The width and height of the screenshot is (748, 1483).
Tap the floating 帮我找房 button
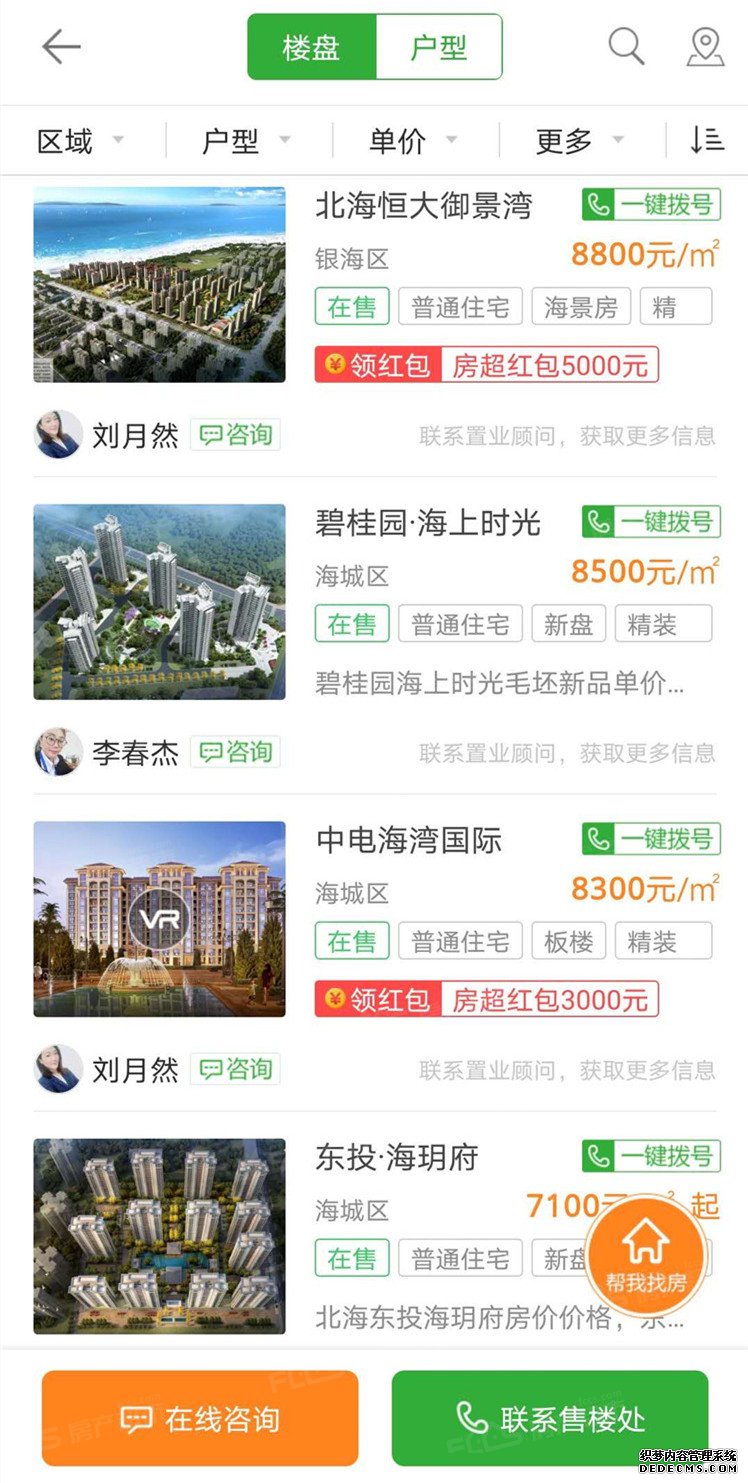tap(645, 1257)
